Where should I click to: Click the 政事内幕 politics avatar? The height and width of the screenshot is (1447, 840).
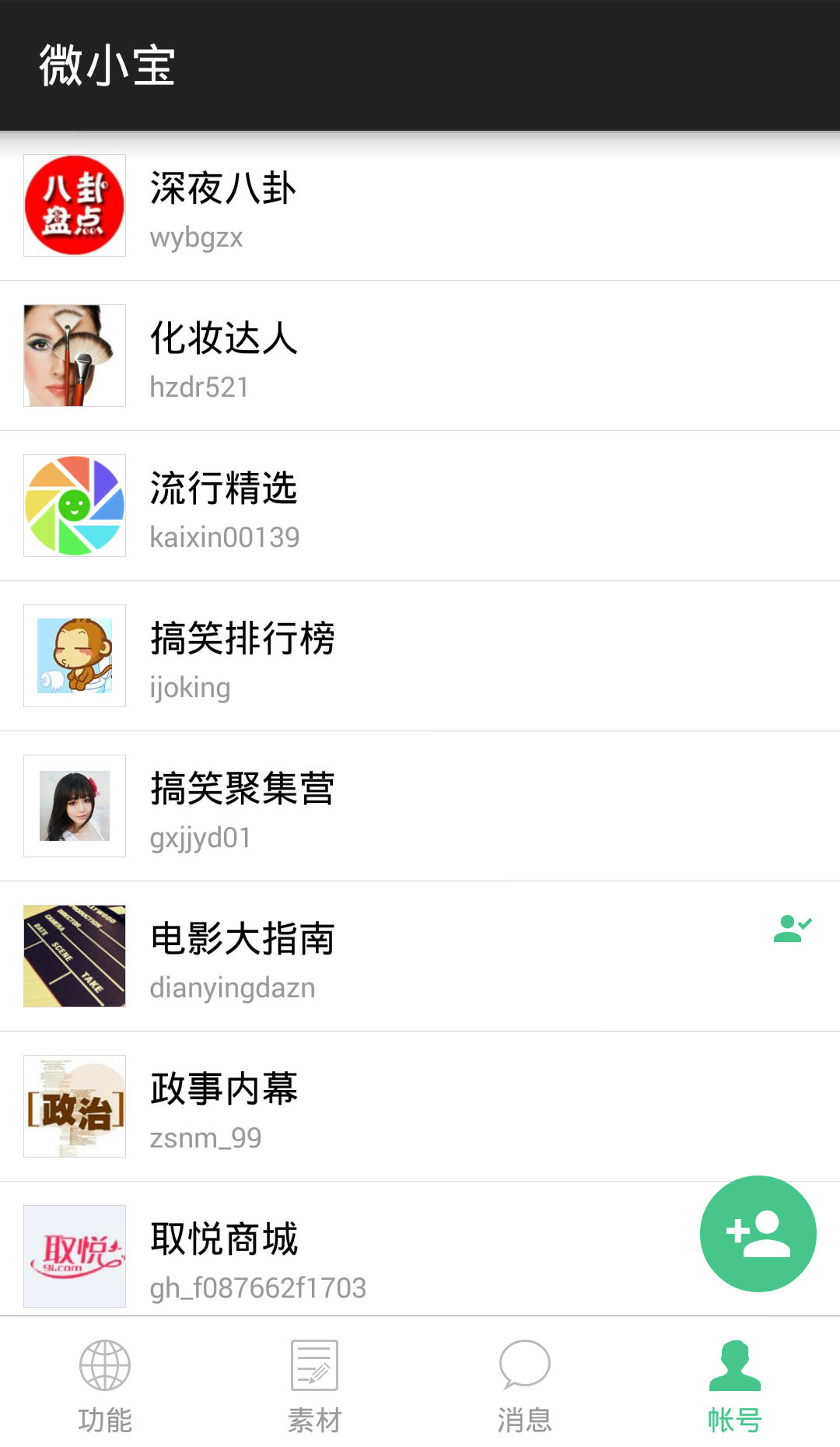pyautogui.click(x=74, y=1105)
